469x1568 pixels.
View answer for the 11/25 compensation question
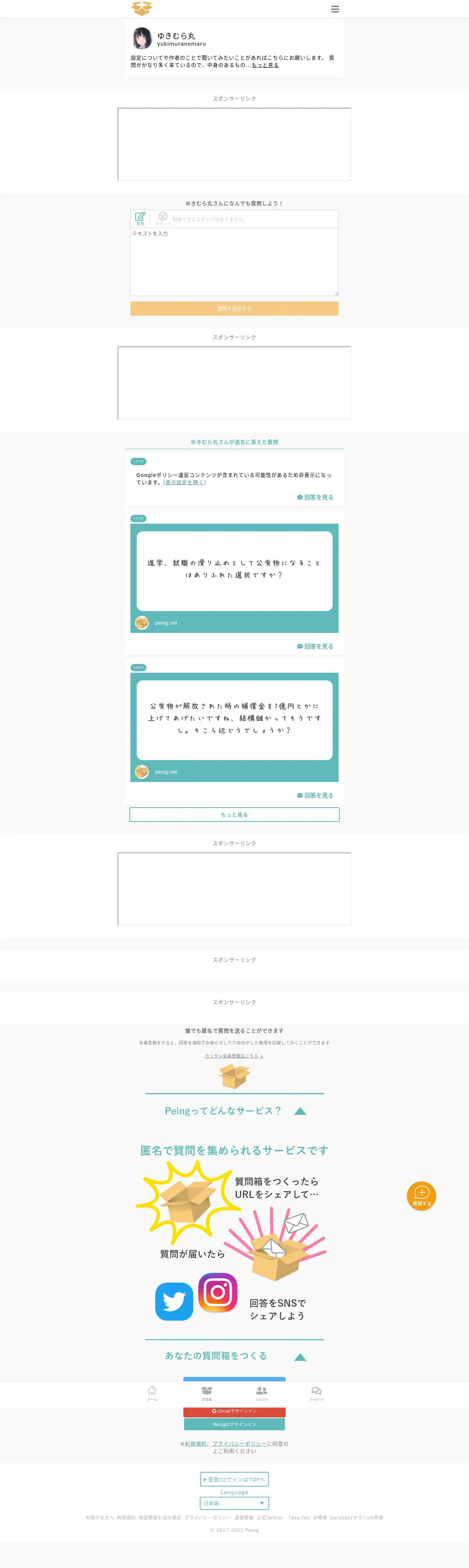point(315,796)
